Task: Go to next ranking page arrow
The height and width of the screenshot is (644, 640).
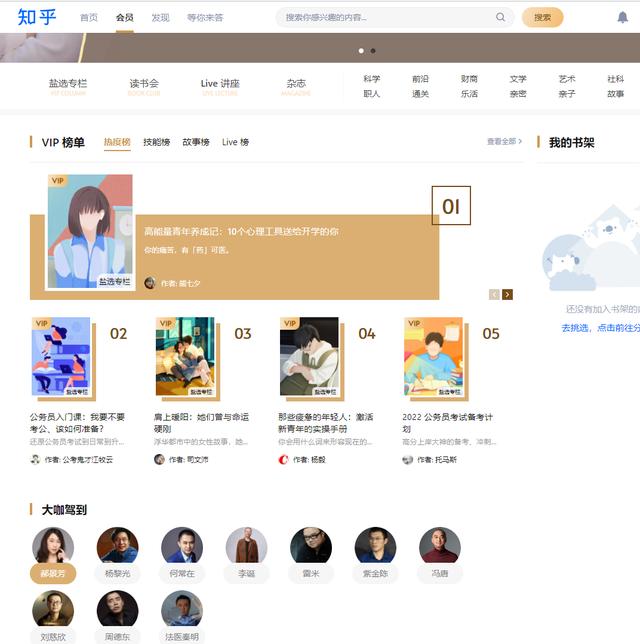Action: coord(508,294)
